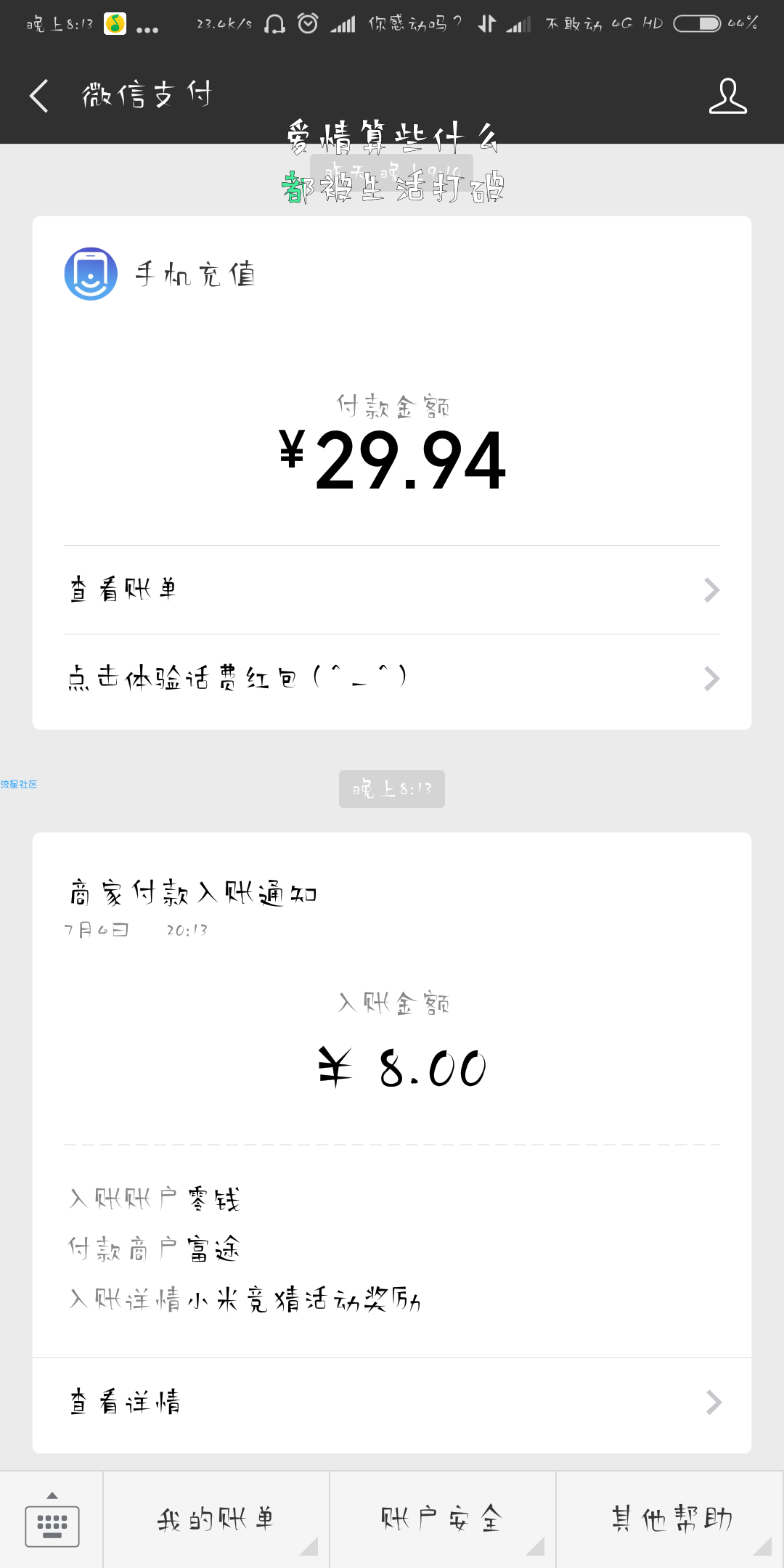
Task: Open 查看账单 for the phone recharge
Action: click(x=392, y=590)
